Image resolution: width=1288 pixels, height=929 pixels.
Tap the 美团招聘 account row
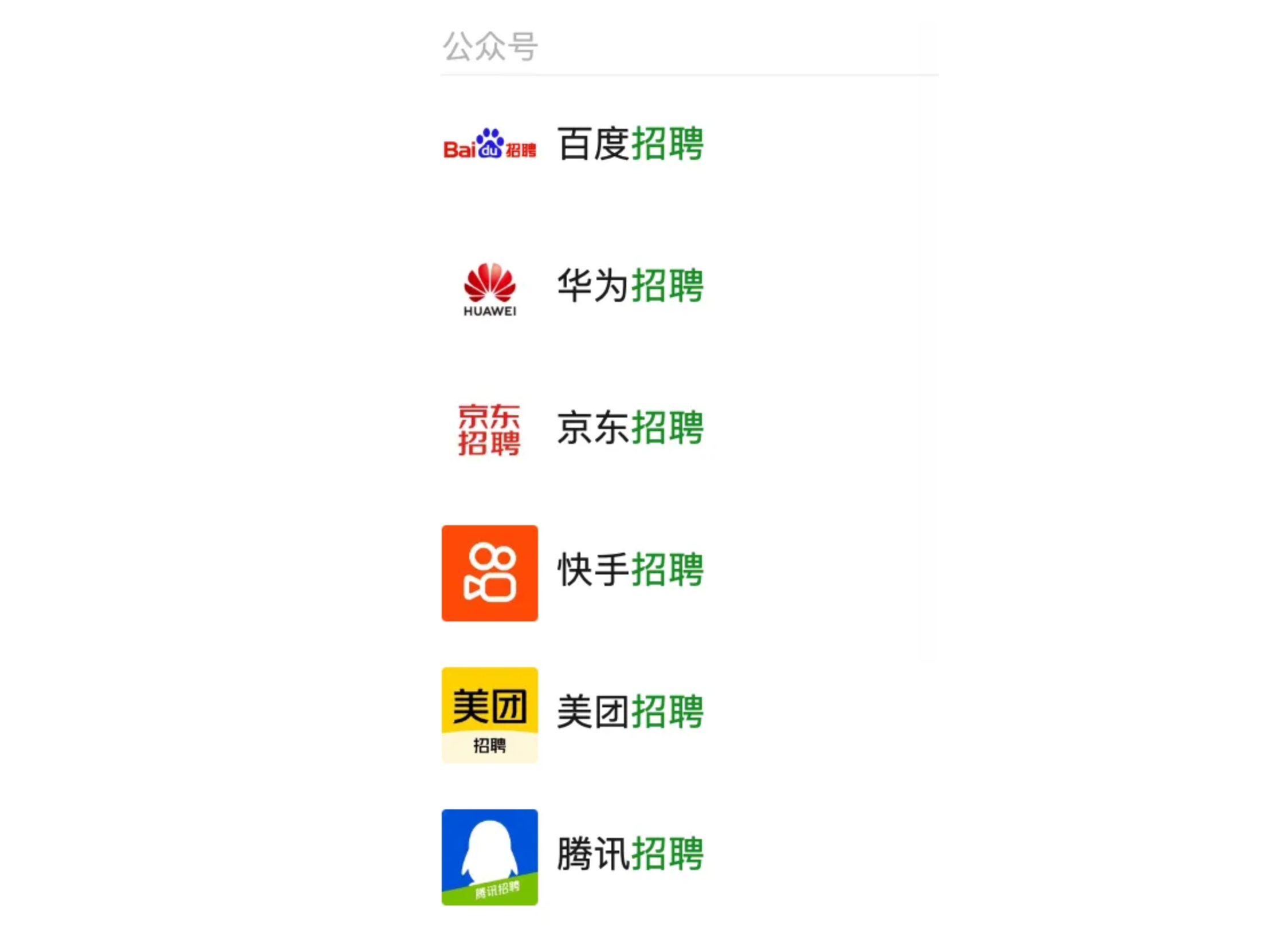(x=629, y=713)
